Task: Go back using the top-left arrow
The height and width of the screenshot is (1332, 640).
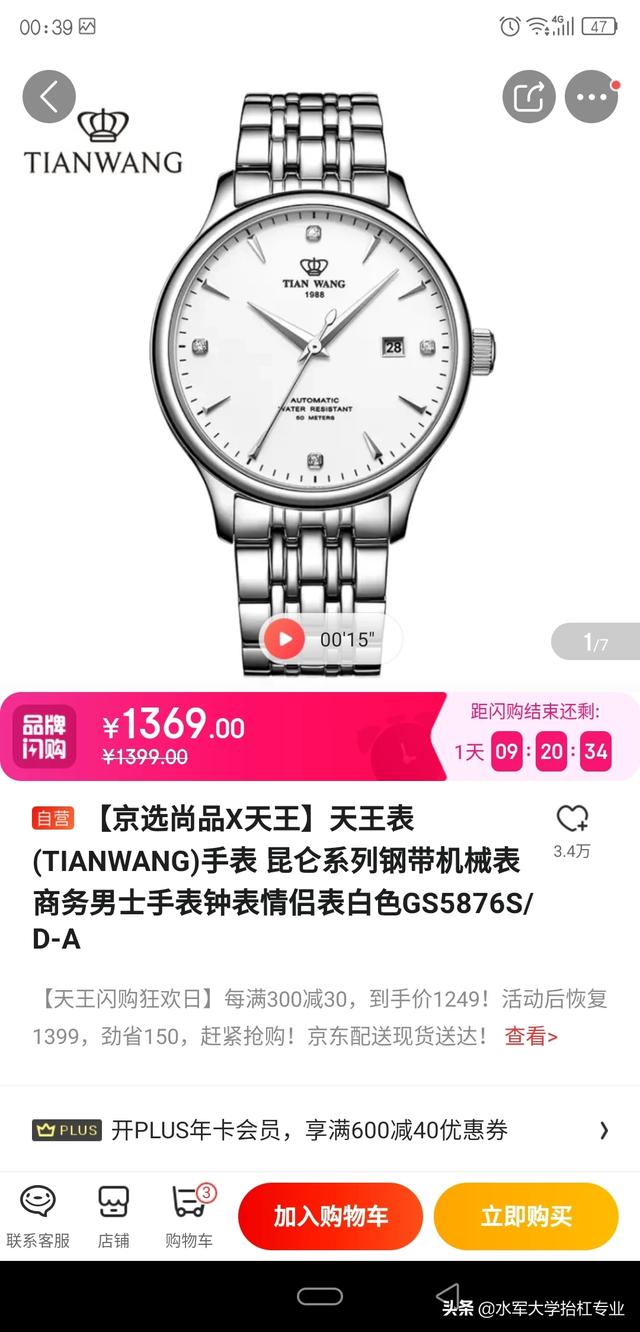Action: [x=49, y=97]
